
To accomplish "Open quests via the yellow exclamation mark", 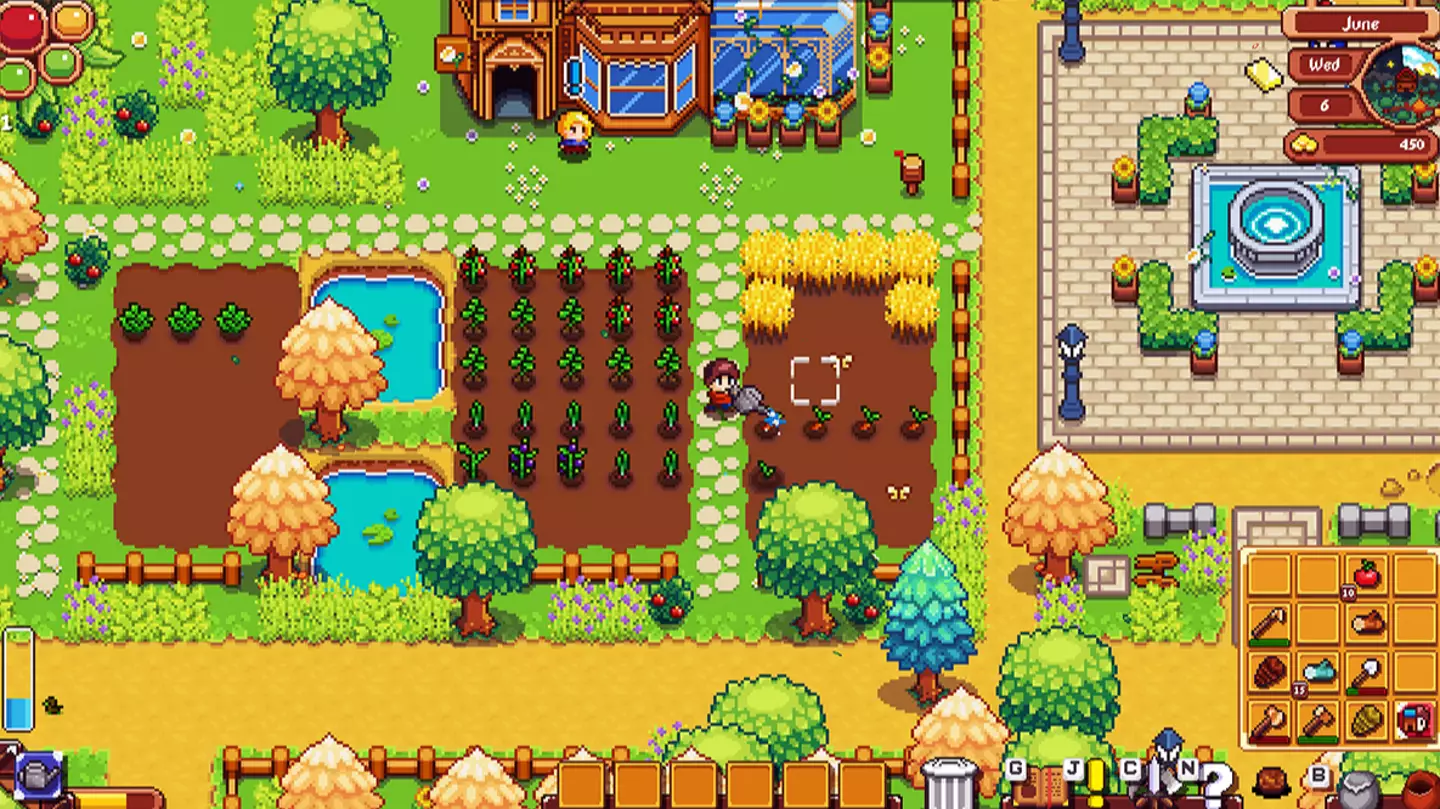I will (1096, 783).
